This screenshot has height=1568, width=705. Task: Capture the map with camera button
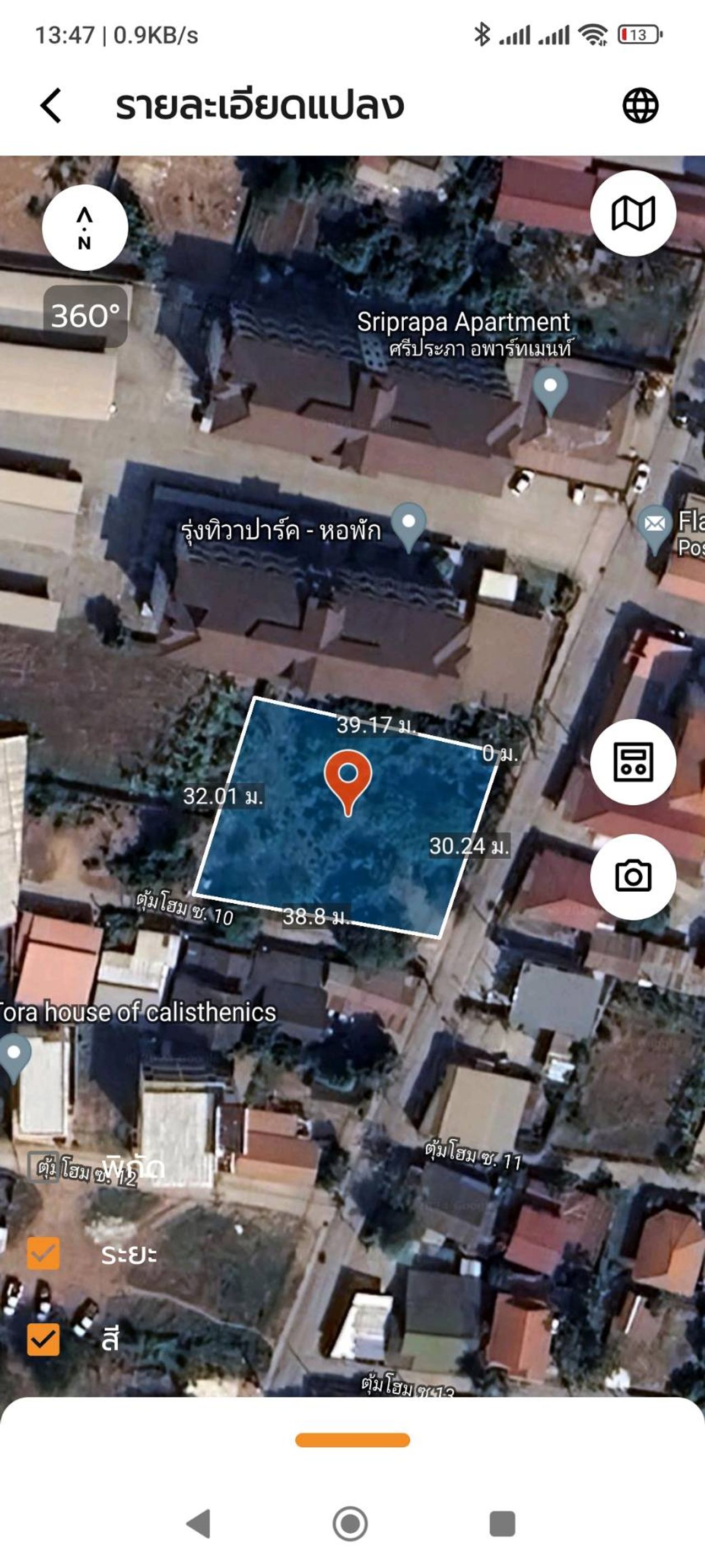coord(633,876)
